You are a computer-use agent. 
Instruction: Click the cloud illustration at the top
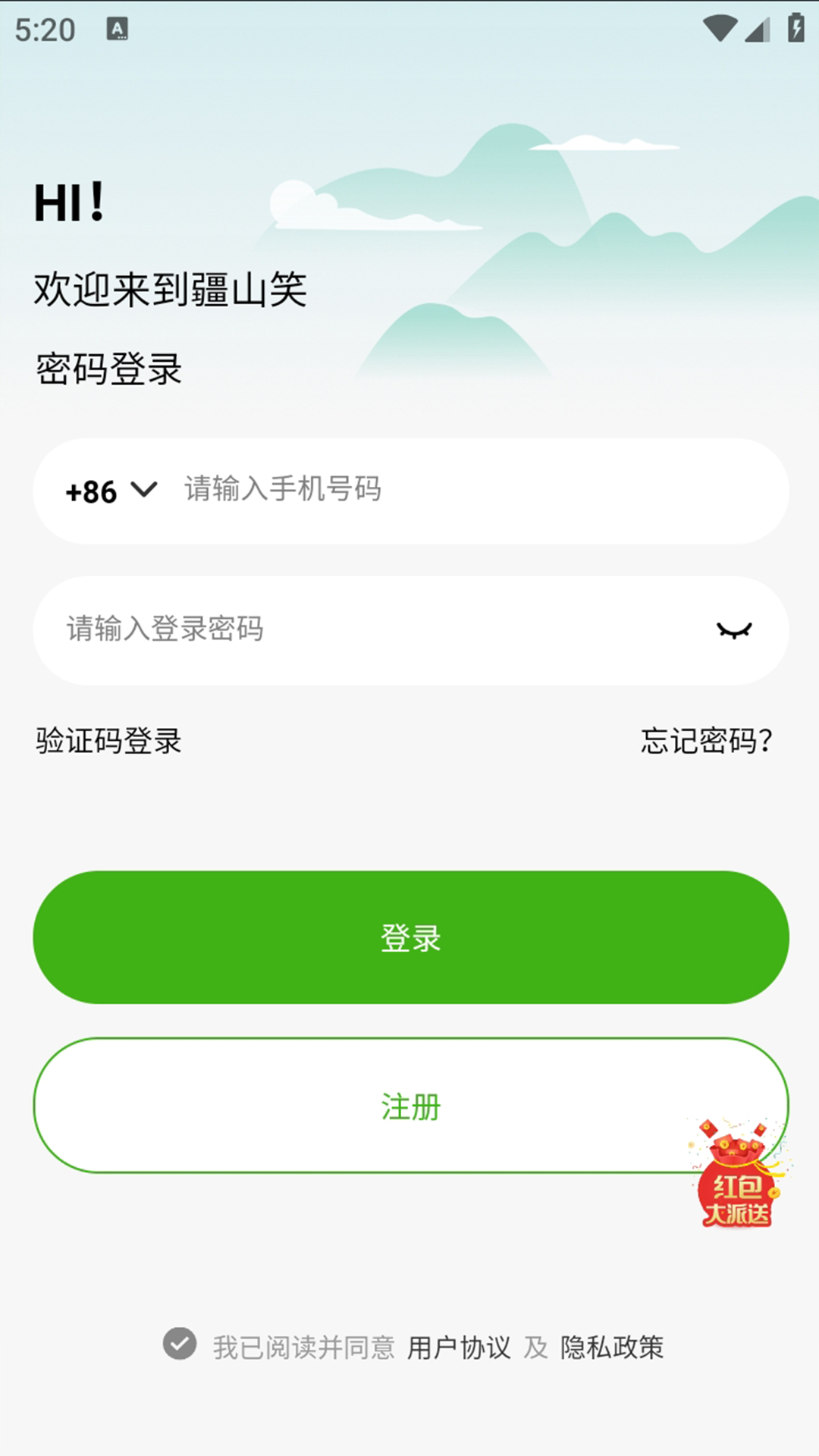tap(372, 205)
